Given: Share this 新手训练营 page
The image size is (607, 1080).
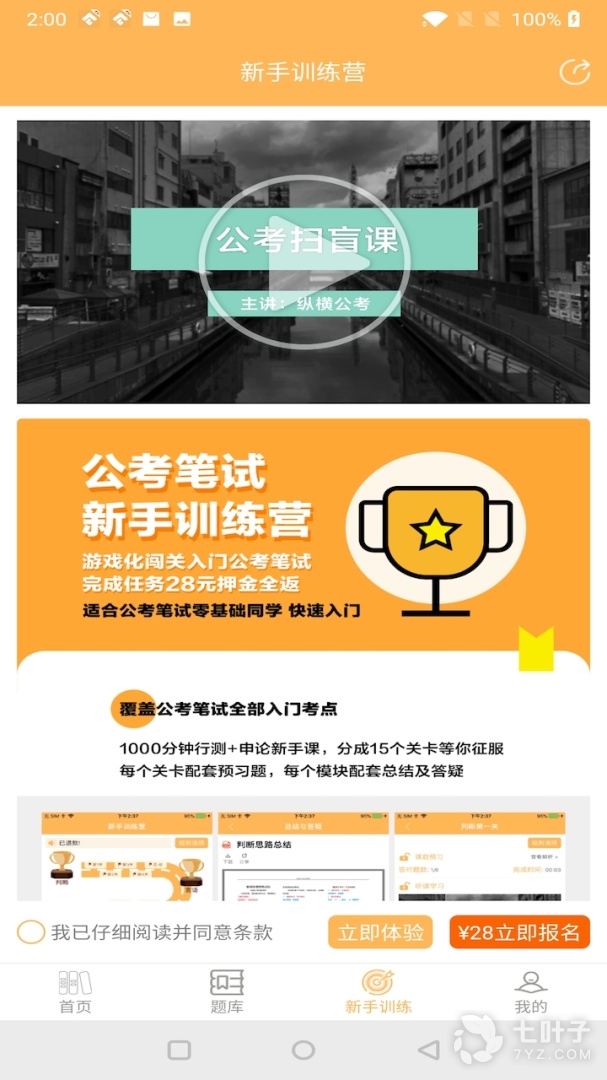Looking at the screenshot, I should click(574, 71).
